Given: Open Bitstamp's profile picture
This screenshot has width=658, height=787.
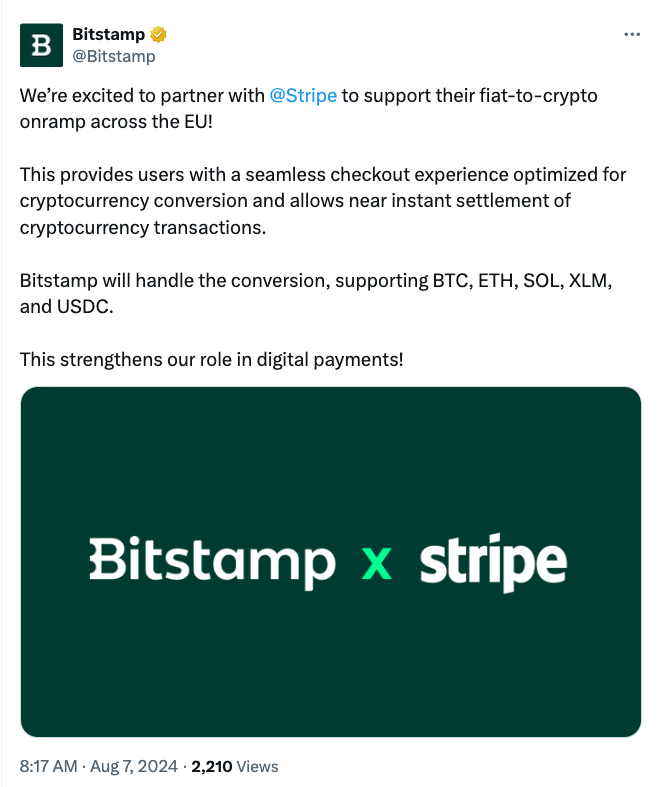Looking at the screenshot, I should click(x=42, y=45).
